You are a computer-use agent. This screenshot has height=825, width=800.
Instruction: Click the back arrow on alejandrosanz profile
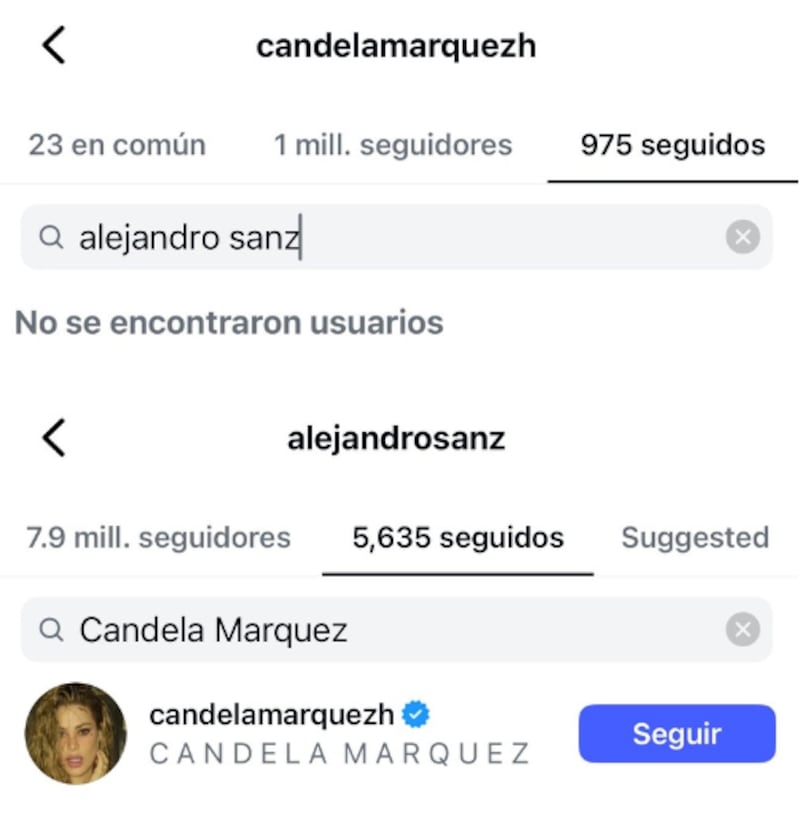coord(52,437)
